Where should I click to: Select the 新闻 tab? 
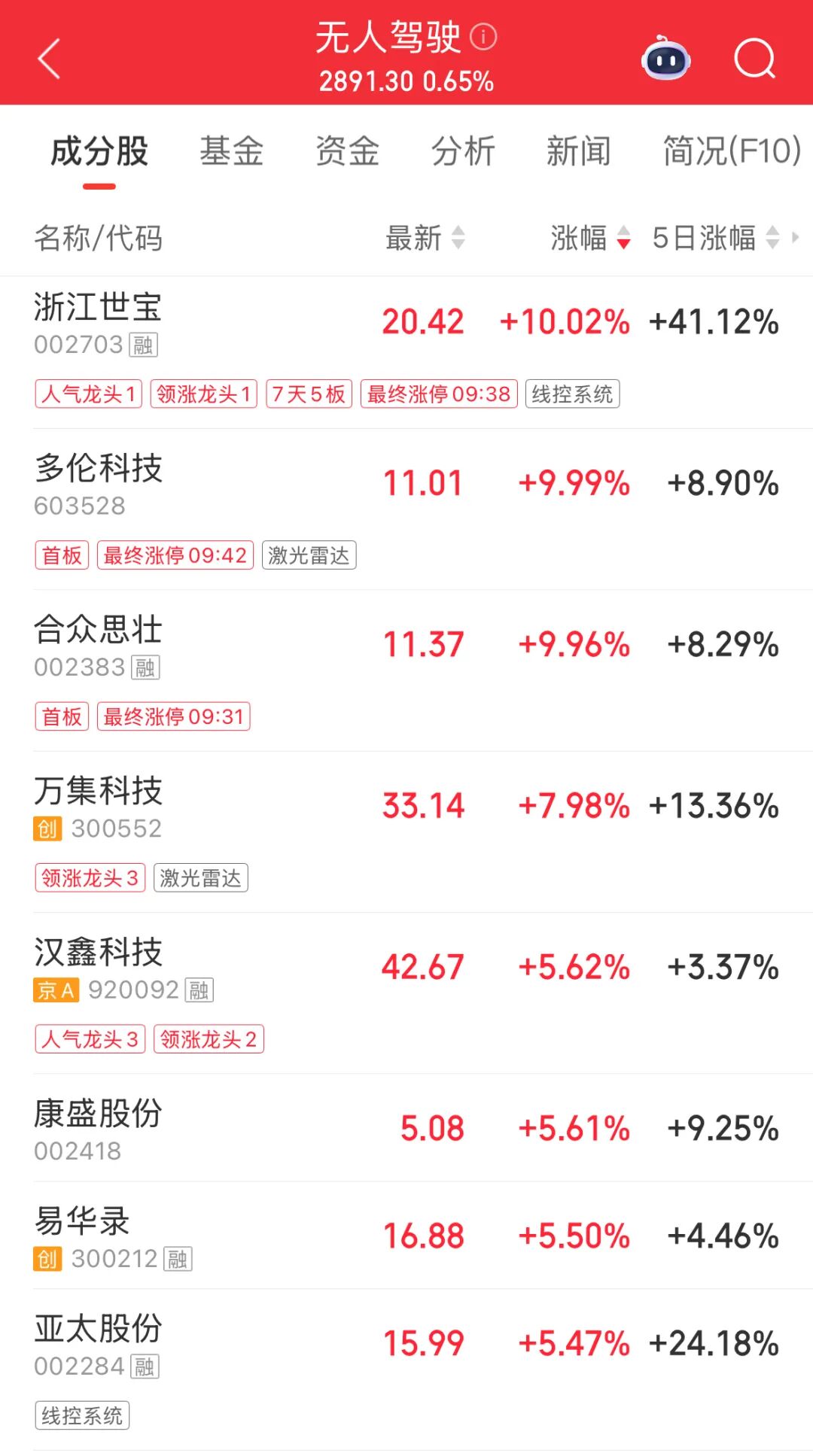[x=578, y=151]
